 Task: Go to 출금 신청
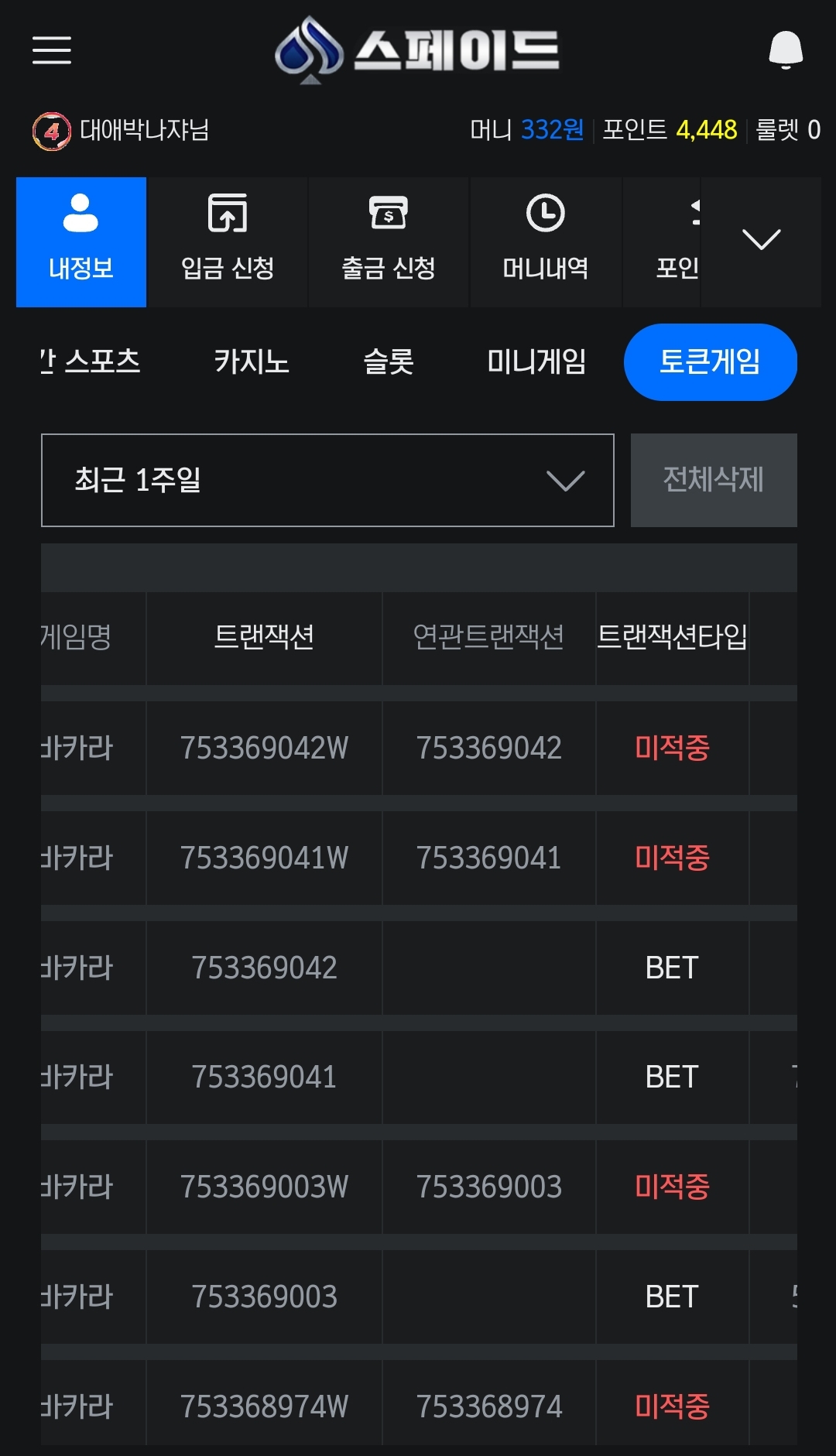pos(389,242)
